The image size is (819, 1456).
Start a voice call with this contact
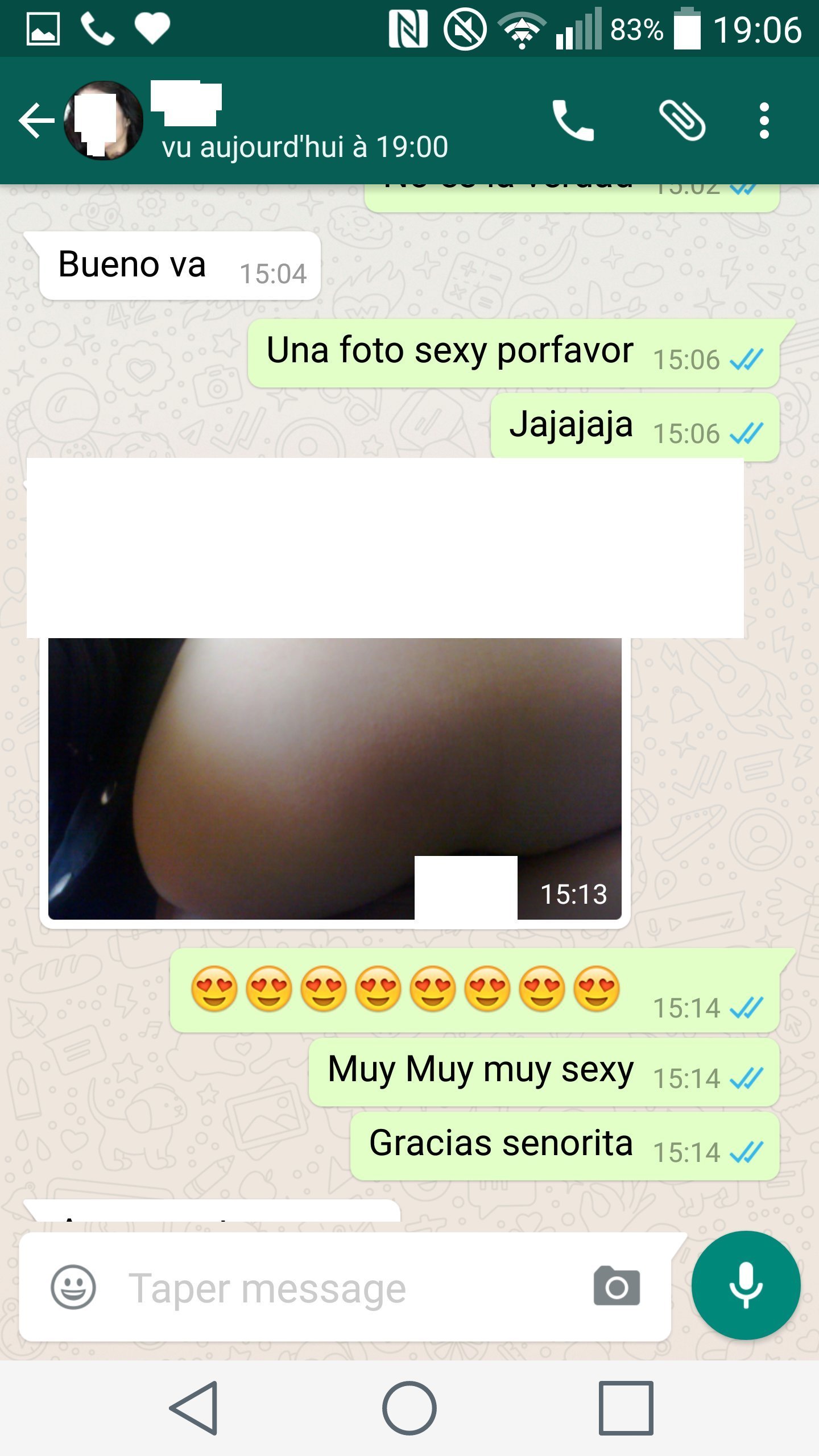tap(573, 121)
